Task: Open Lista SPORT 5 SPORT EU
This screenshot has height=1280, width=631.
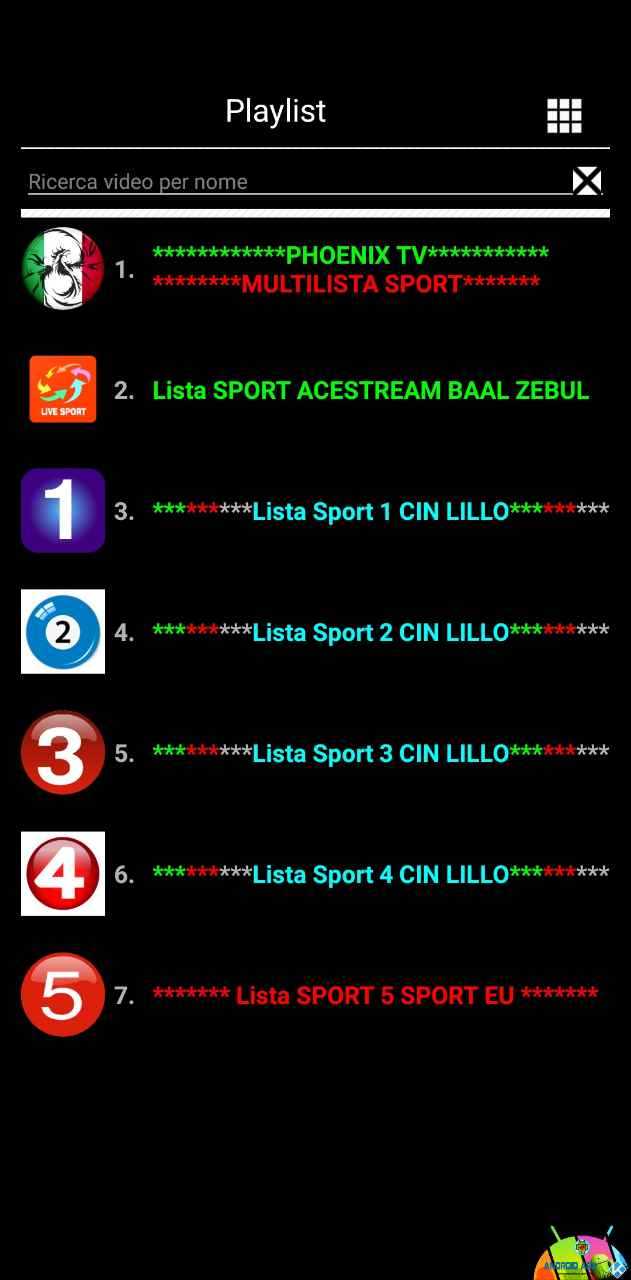Action: [315, 995]
